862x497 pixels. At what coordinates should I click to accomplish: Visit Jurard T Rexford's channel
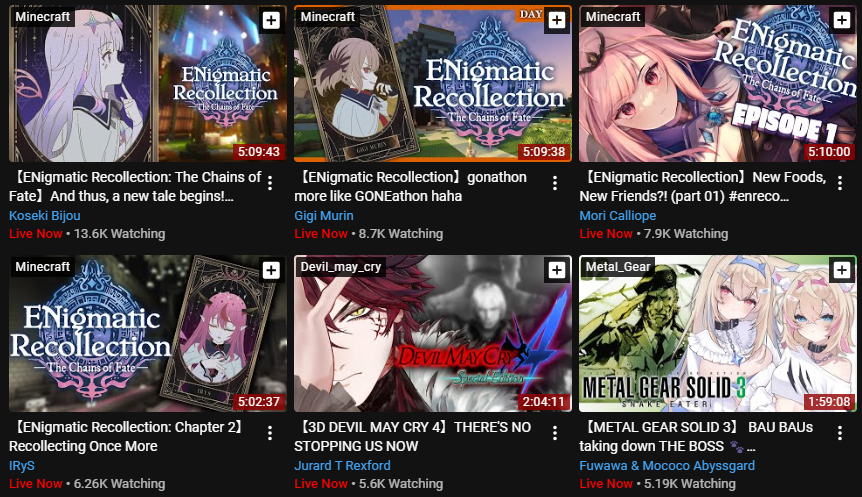click(342, 465)
